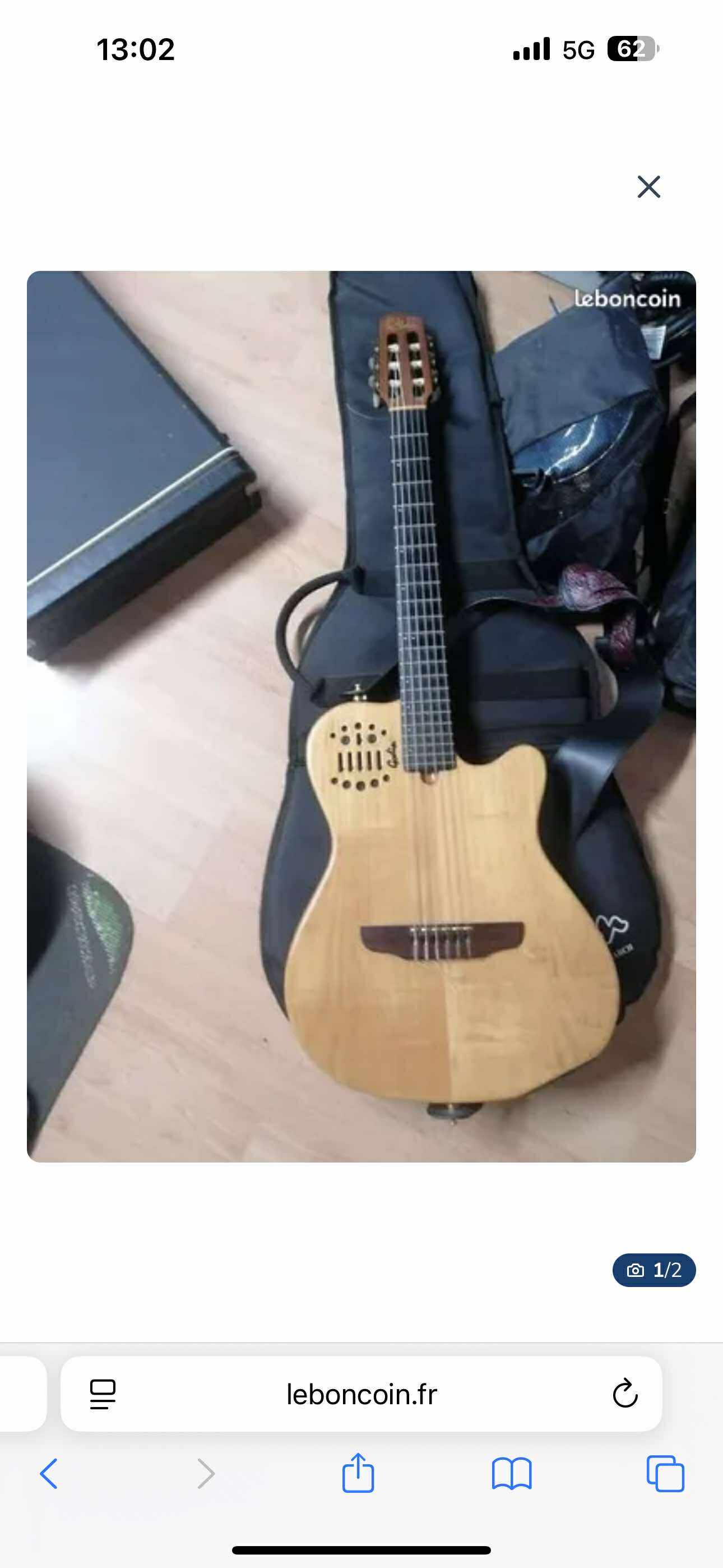Screen dimensions: 723x1568
Task: Share this page
Action: pyautogui.click(x=358, y=1474)
